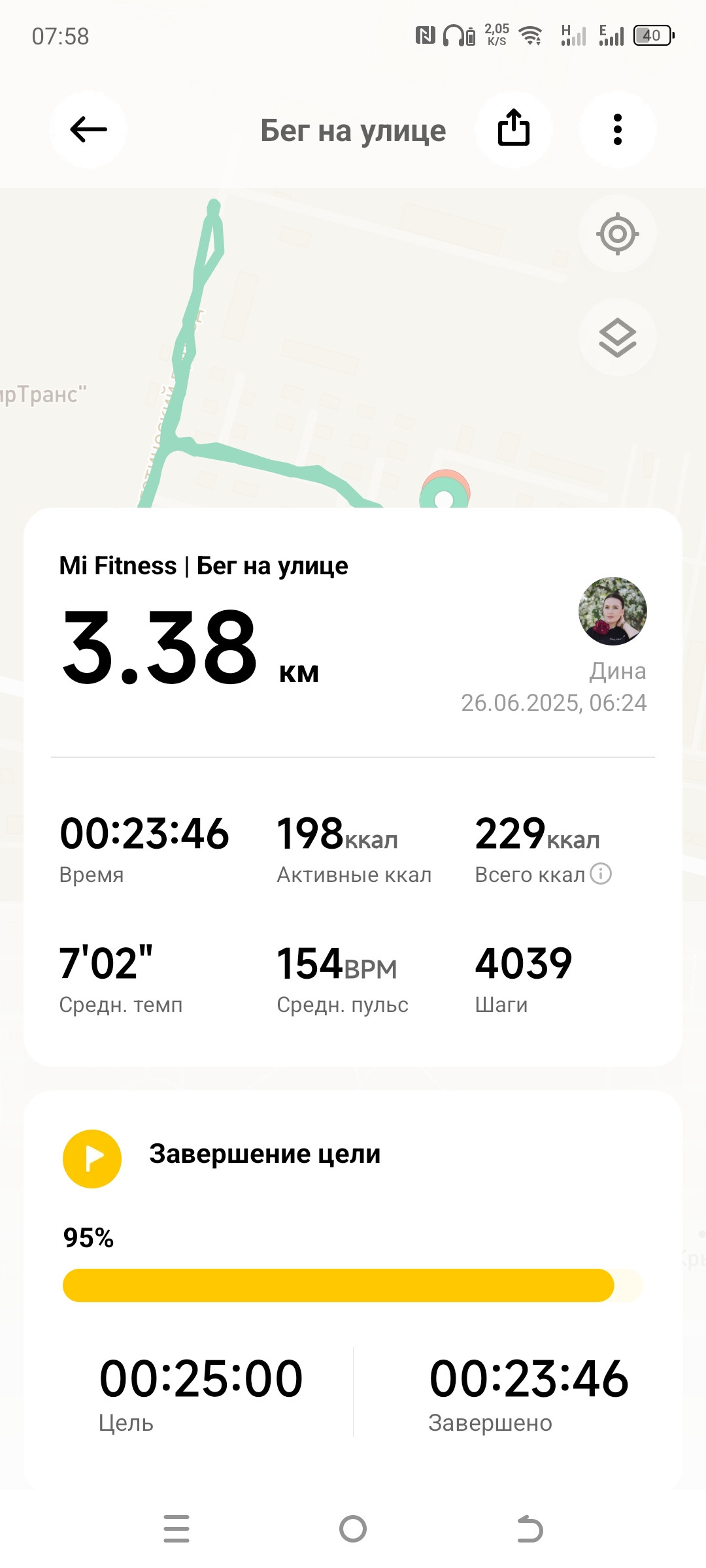
Task: Open the three-dot overflow menu
Action: click(618, 129)
